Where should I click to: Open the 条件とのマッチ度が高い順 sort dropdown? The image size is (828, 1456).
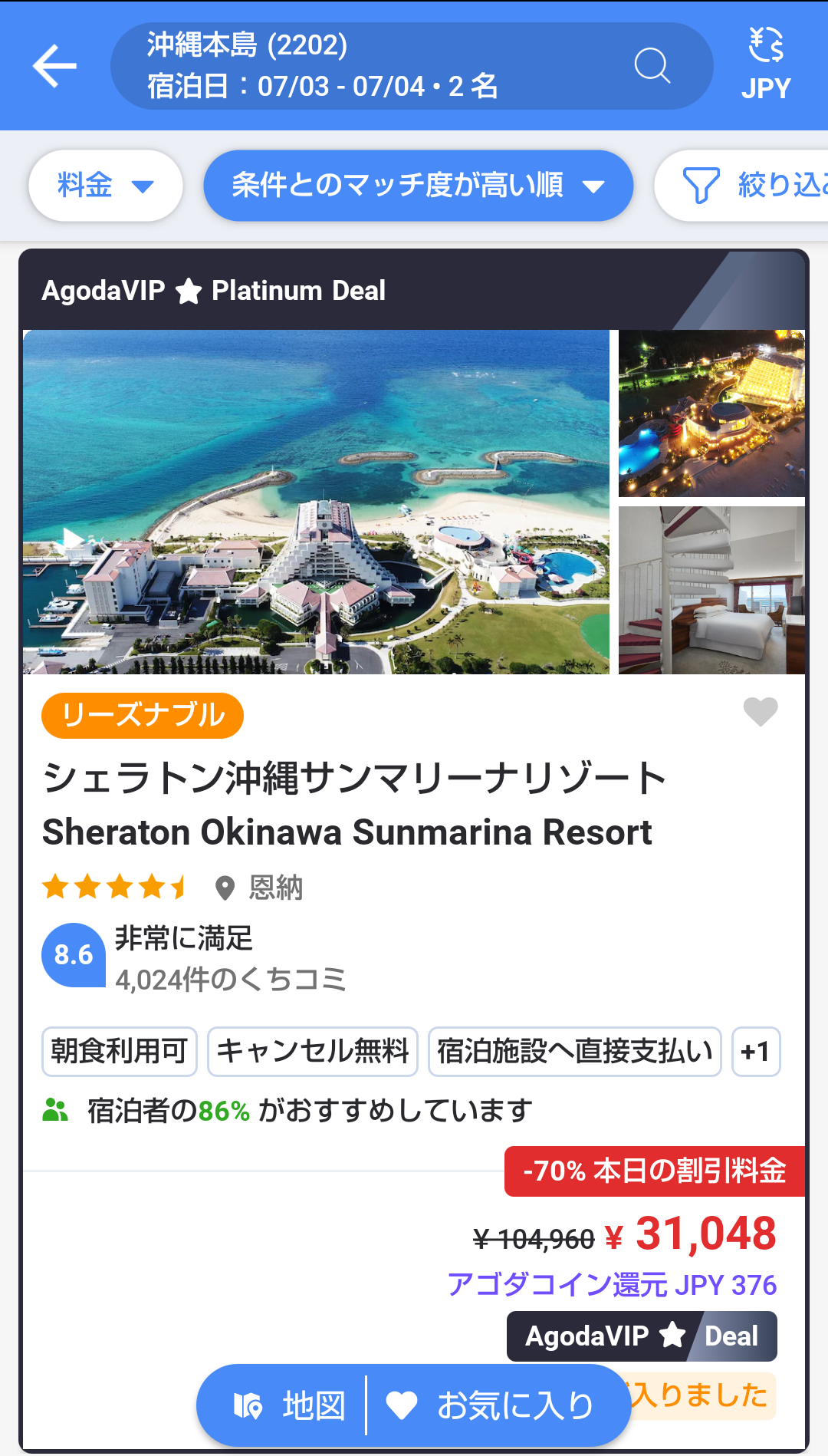(417, 184)
